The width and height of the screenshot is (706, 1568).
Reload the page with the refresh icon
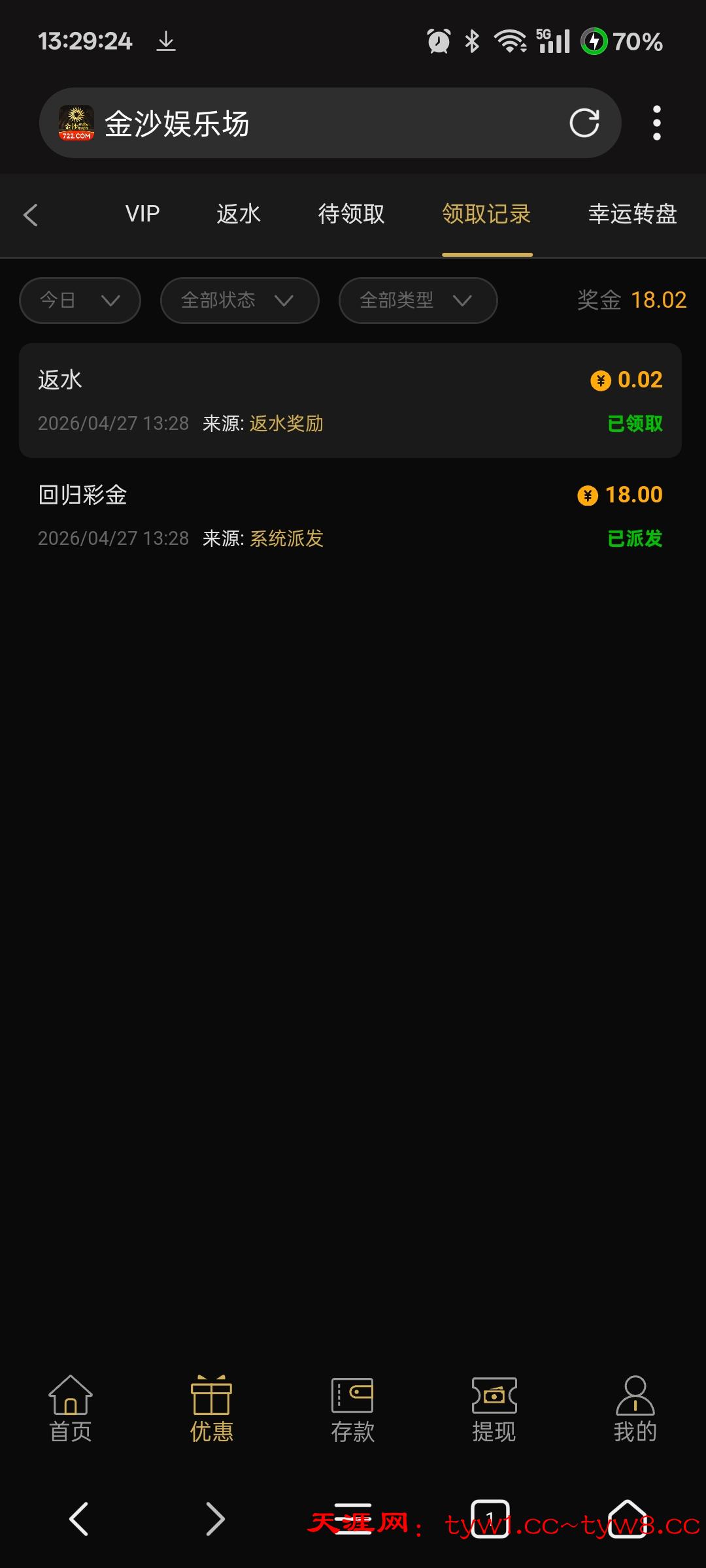click(584, 123)
